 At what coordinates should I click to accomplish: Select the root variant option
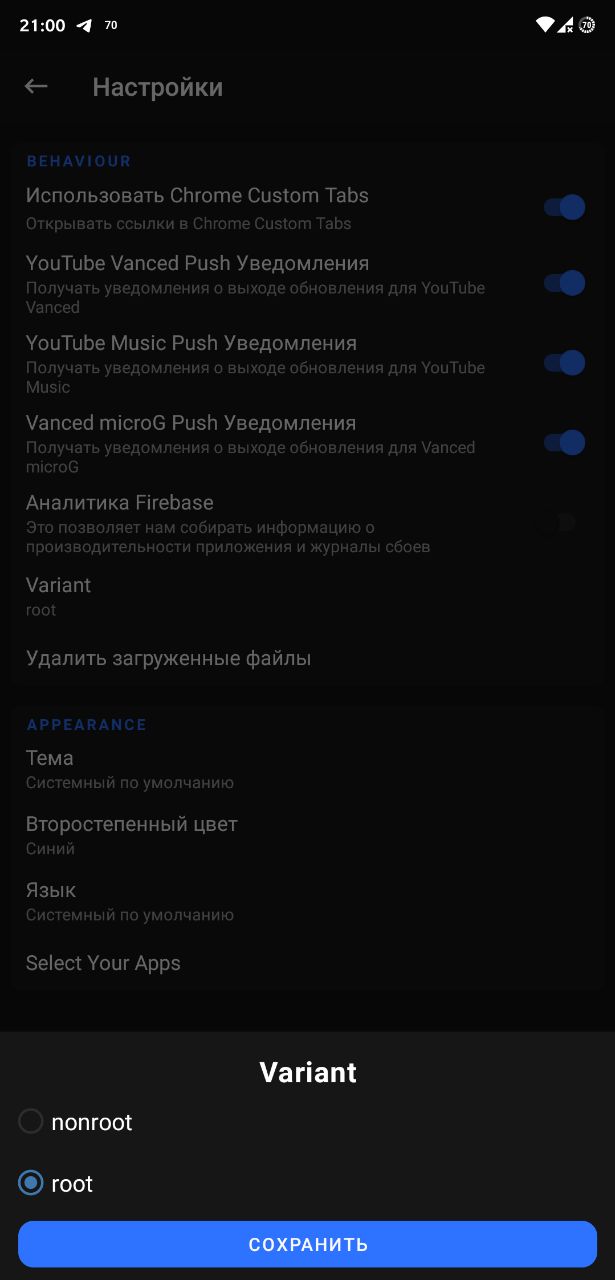tap(31, 1183)
